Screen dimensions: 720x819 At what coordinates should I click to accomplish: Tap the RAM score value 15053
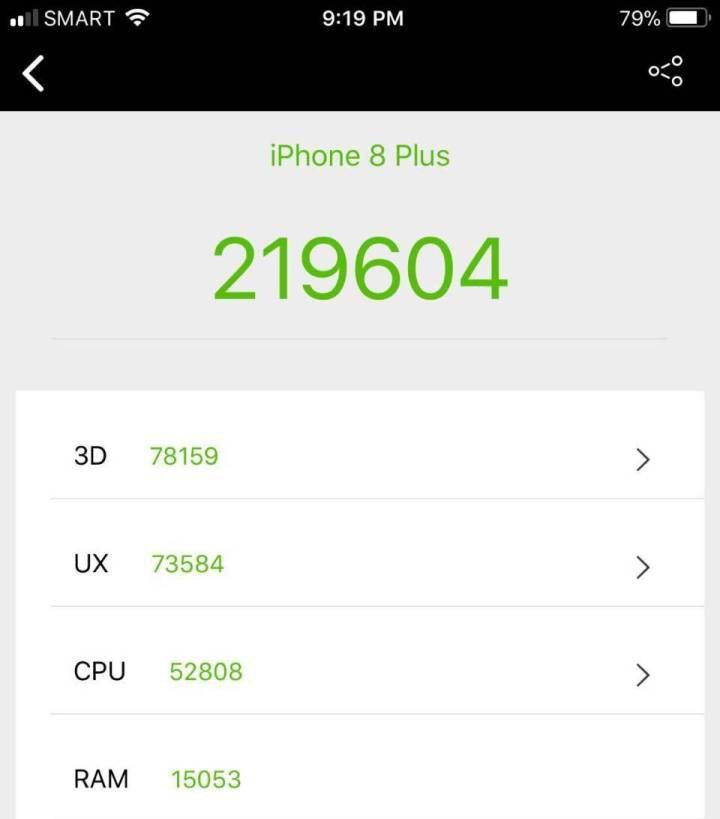[206, 779]
